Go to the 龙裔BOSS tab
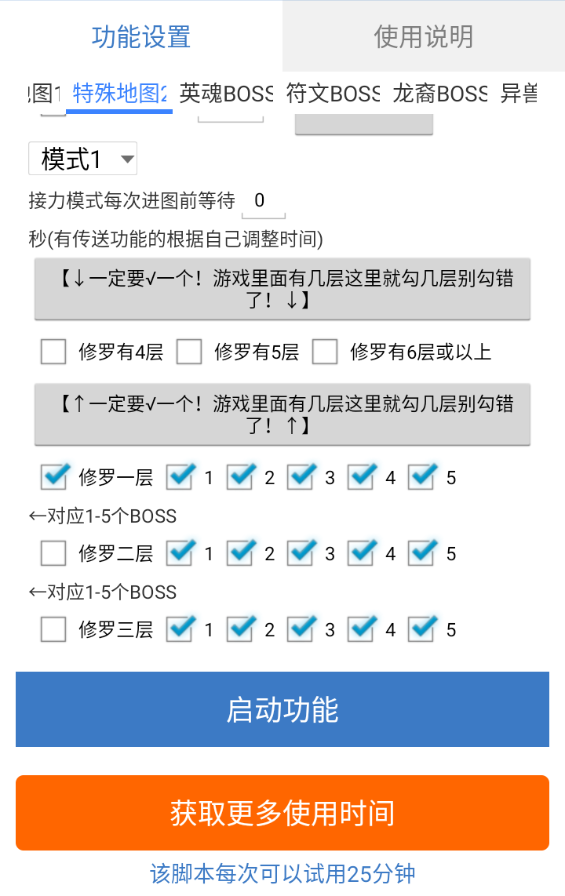 coord(440,93)
